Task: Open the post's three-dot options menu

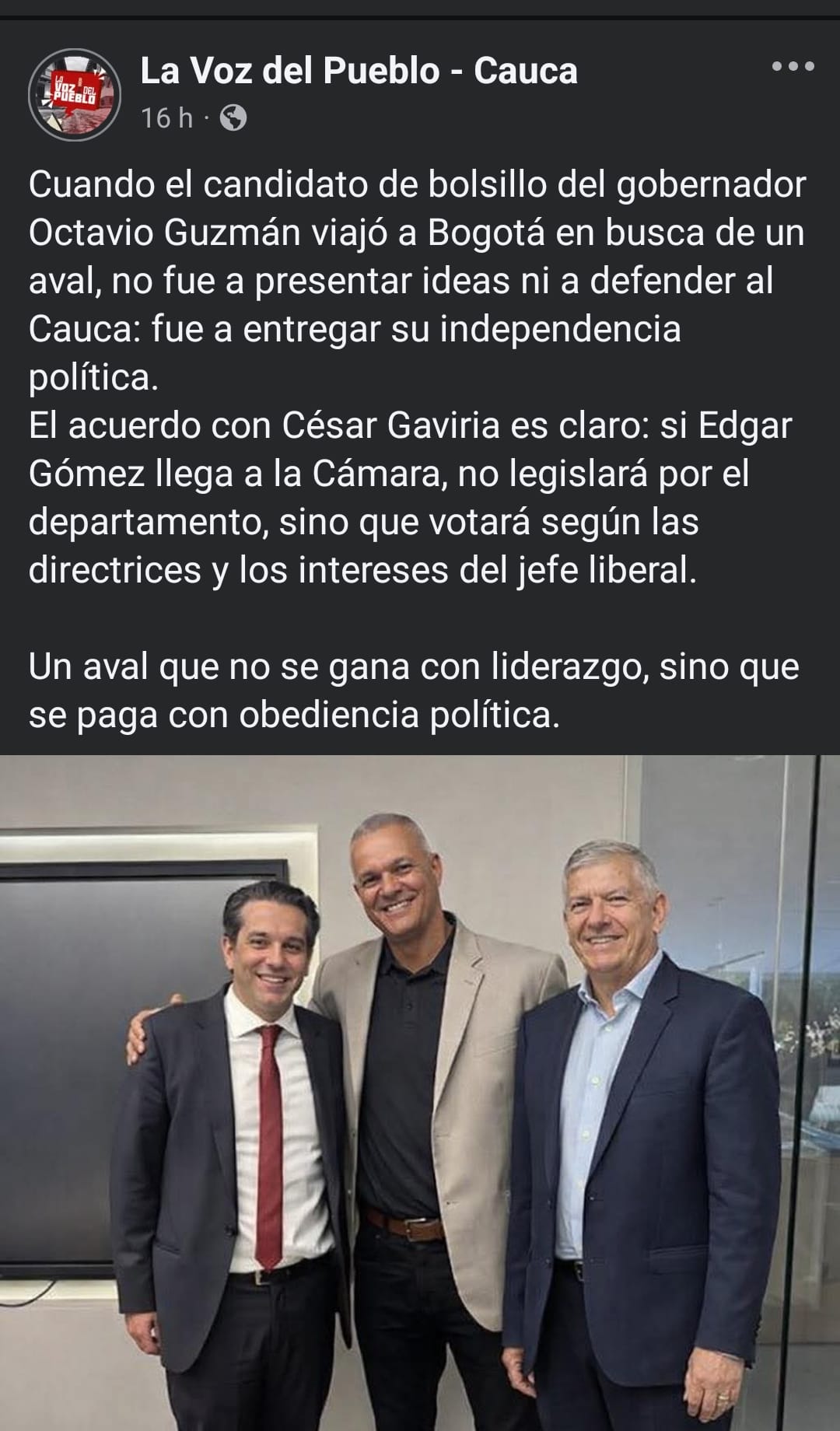Action: [793, 68]
